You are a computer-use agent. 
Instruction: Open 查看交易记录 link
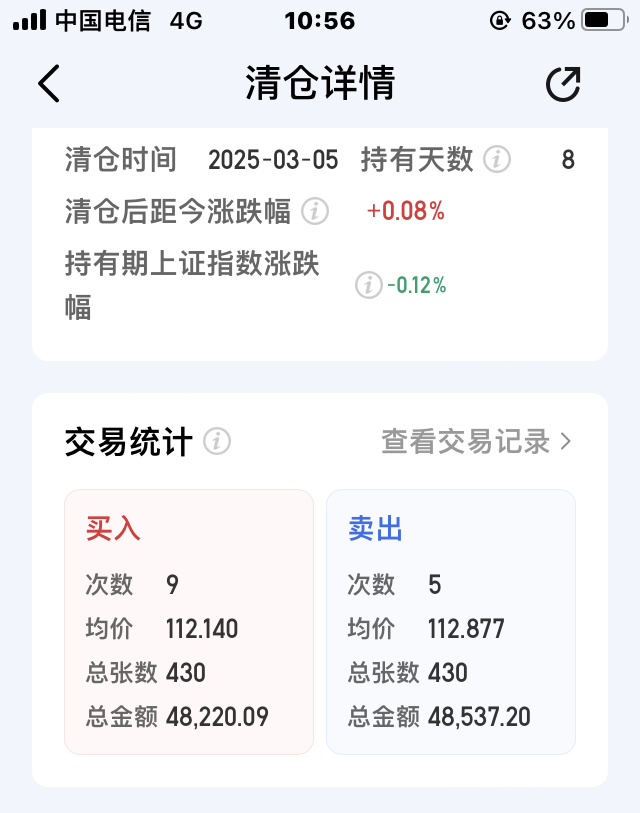click(476, 441)
